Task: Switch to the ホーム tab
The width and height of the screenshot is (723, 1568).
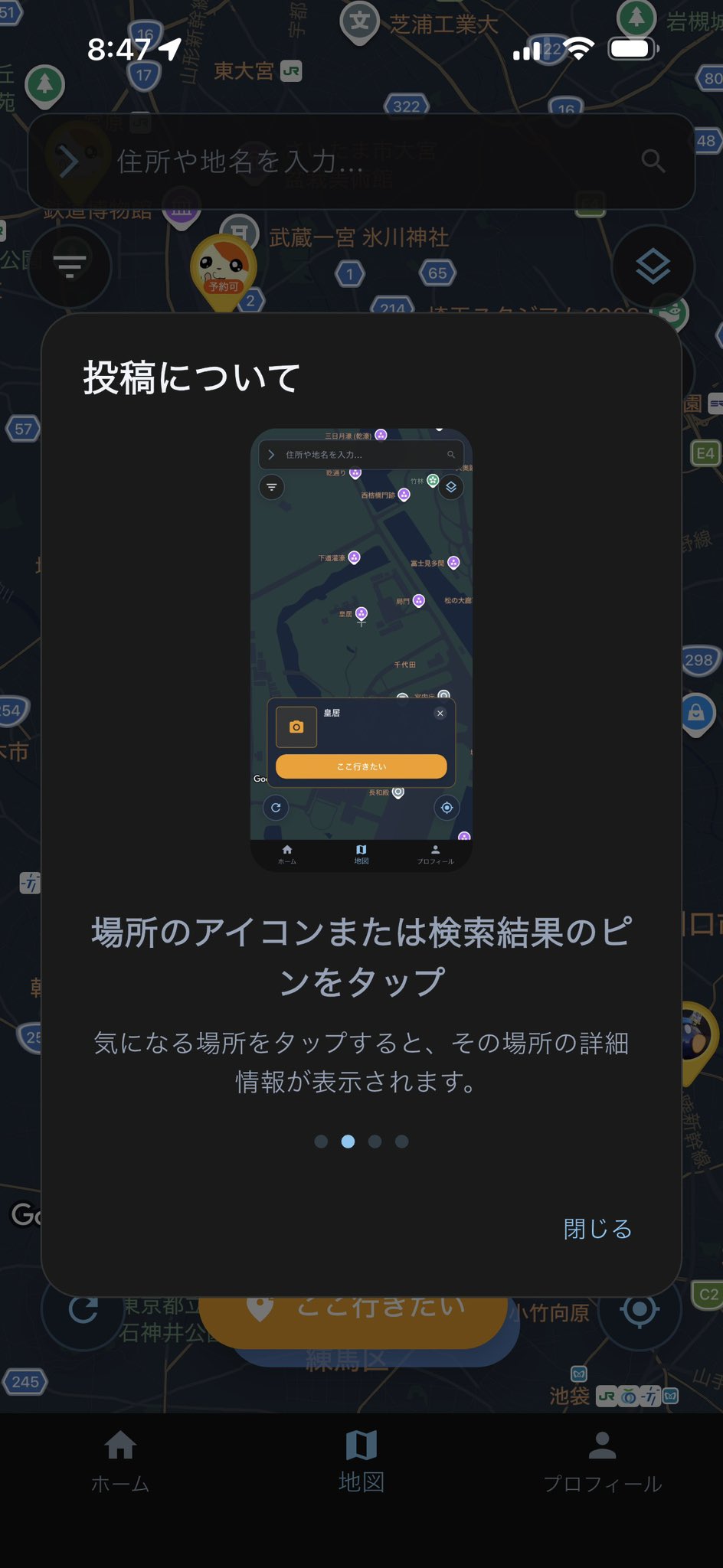Action: [x=120, y=1462]
